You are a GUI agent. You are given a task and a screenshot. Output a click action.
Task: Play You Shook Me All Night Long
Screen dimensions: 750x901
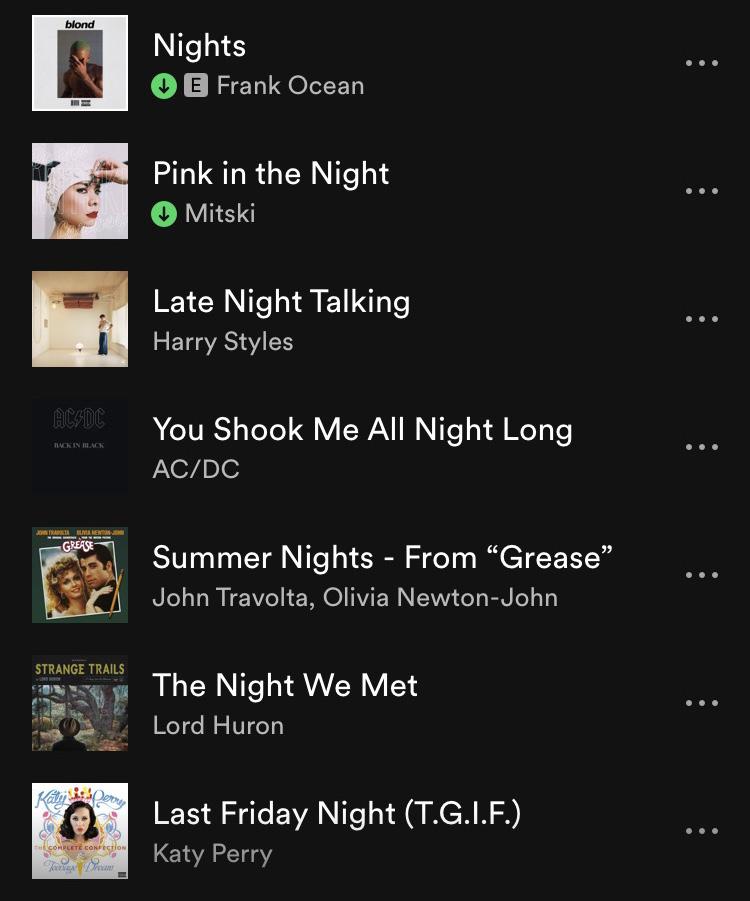click(362, 430)
